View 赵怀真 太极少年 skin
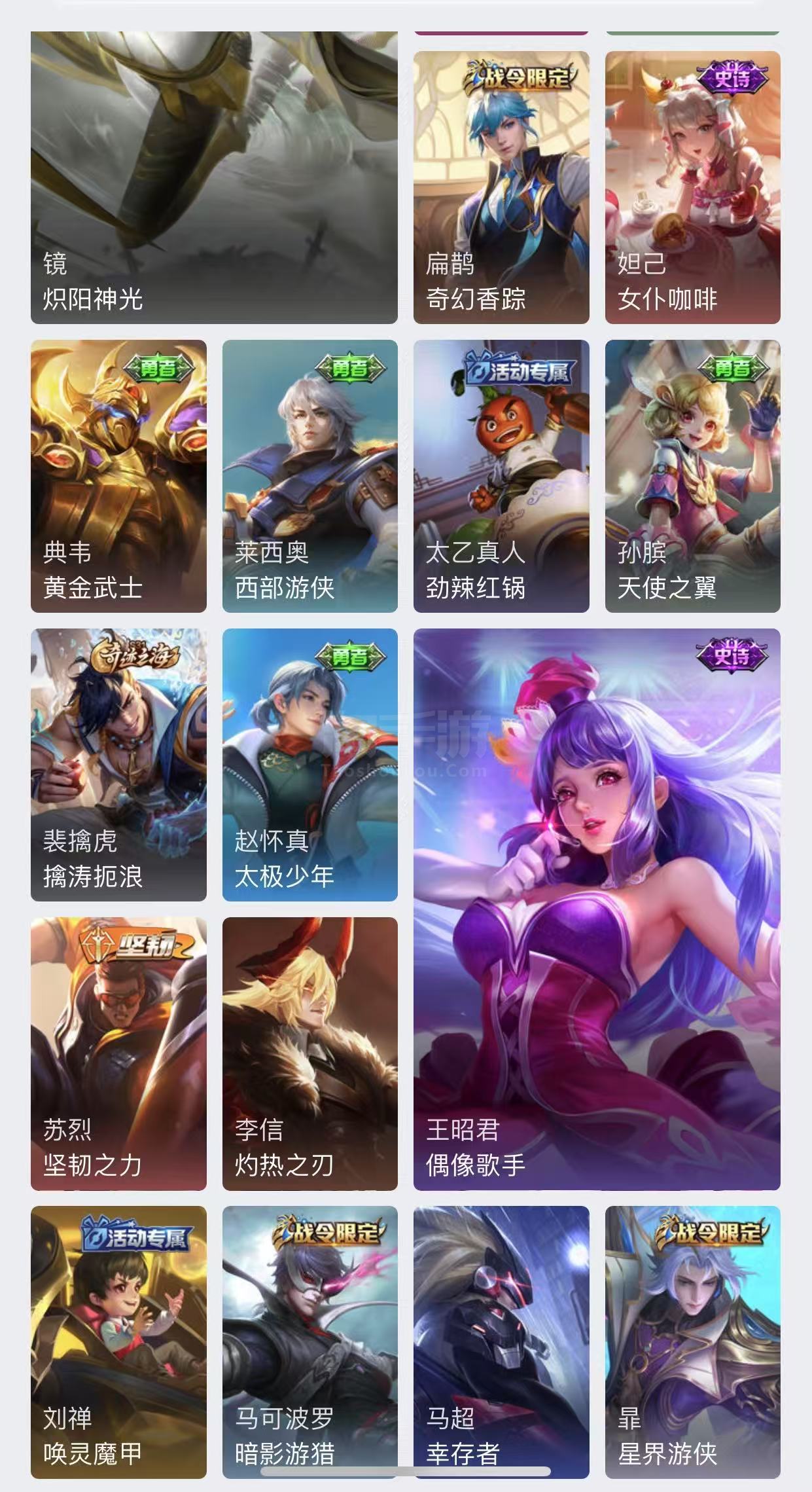Screen dimensions: 812x1492 310,765
